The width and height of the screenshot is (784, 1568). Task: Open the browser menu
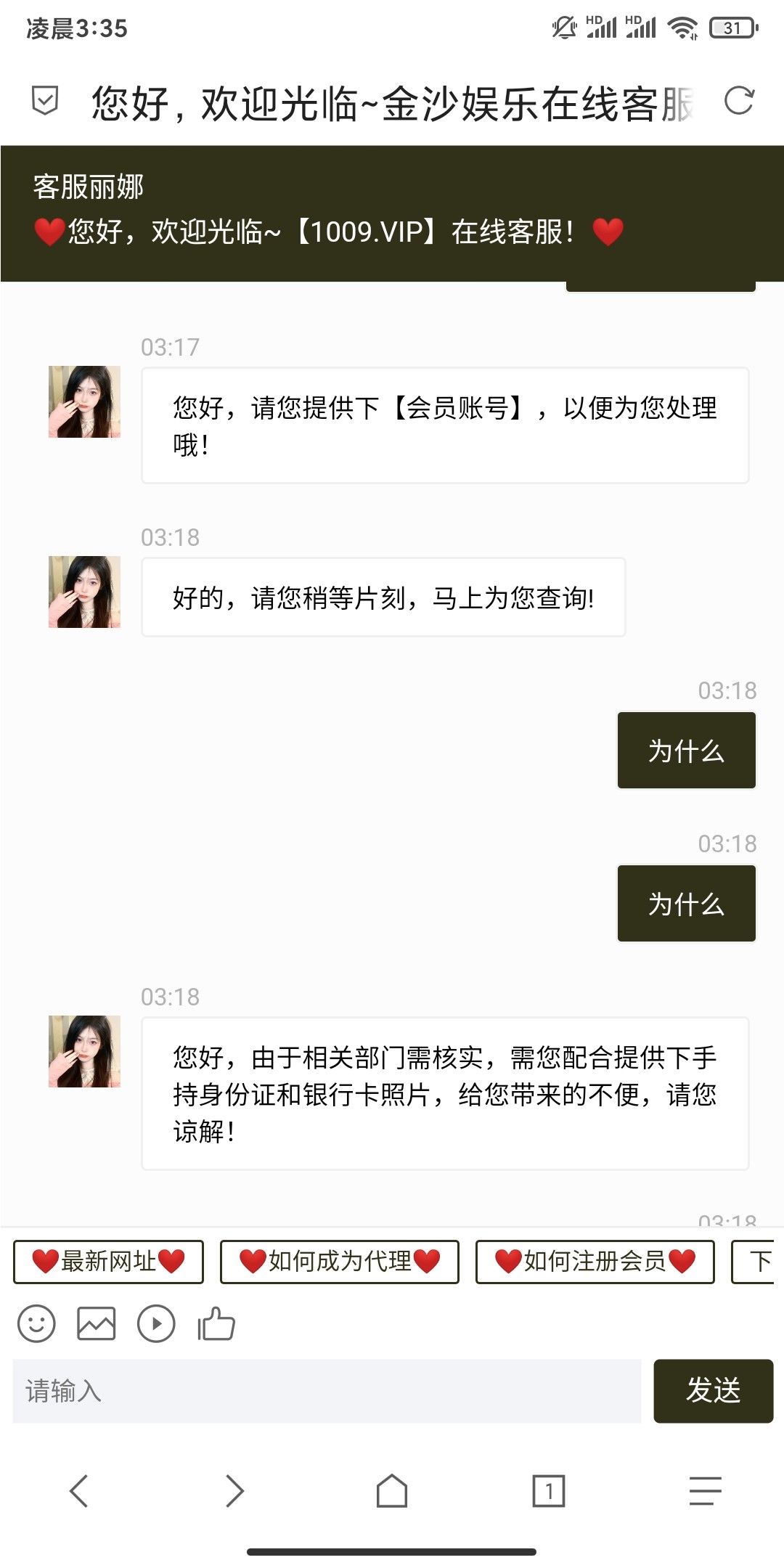click(x=705, y=1491)
